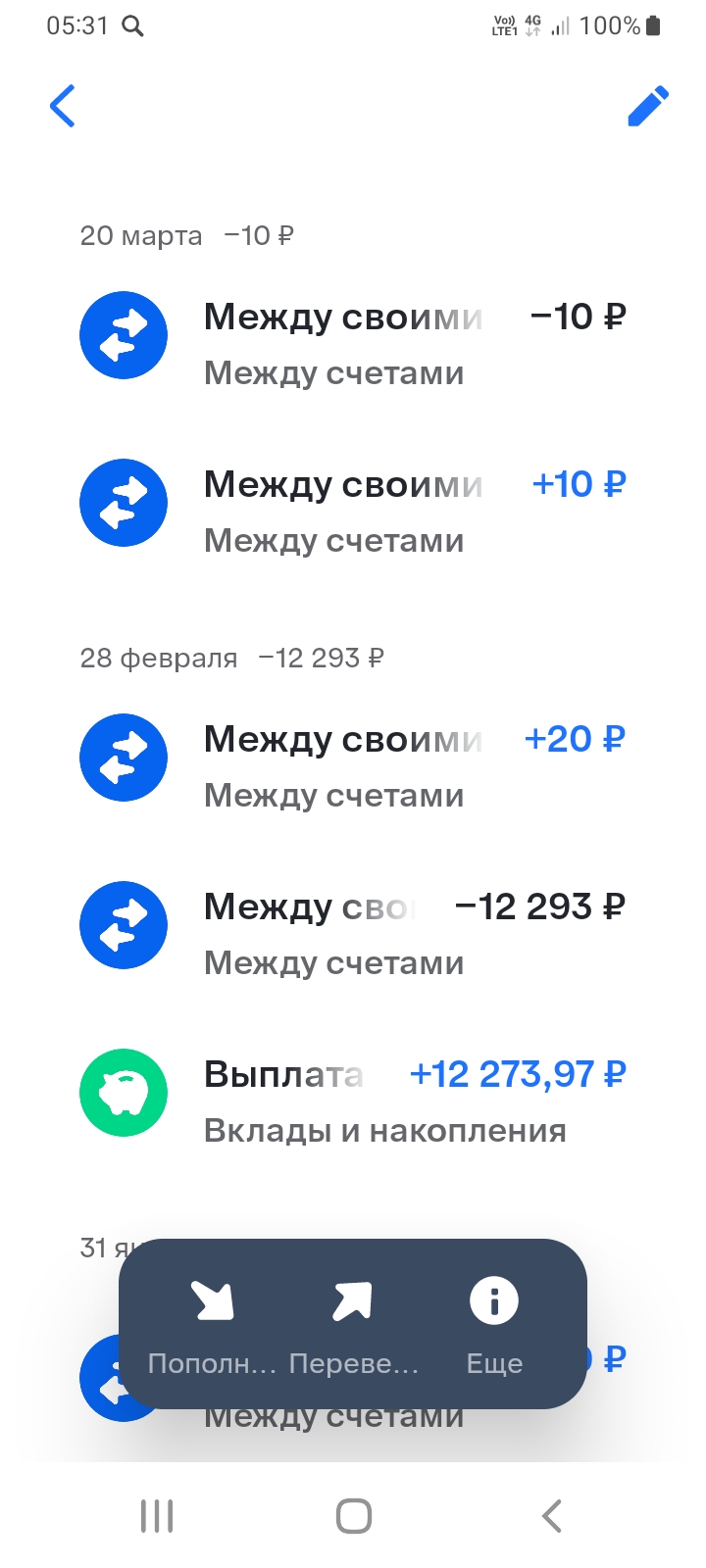Tap the 20 марта date header

140,235
